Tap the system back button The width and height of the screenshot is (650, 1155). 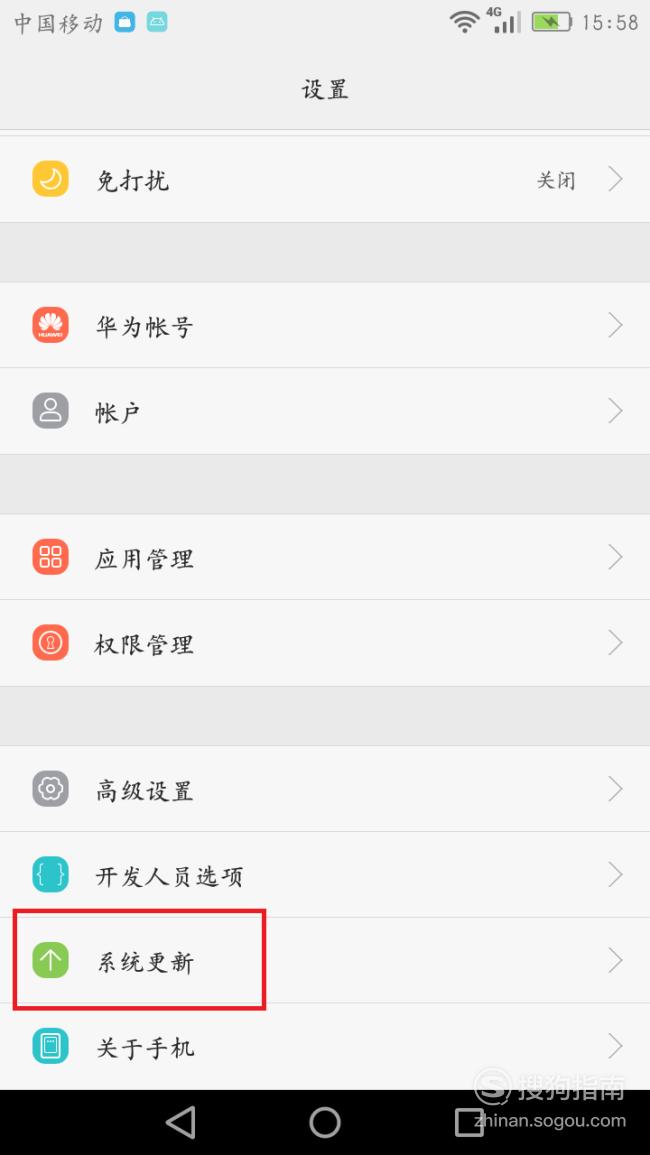pyautogui.click(x=181, y=1123)
